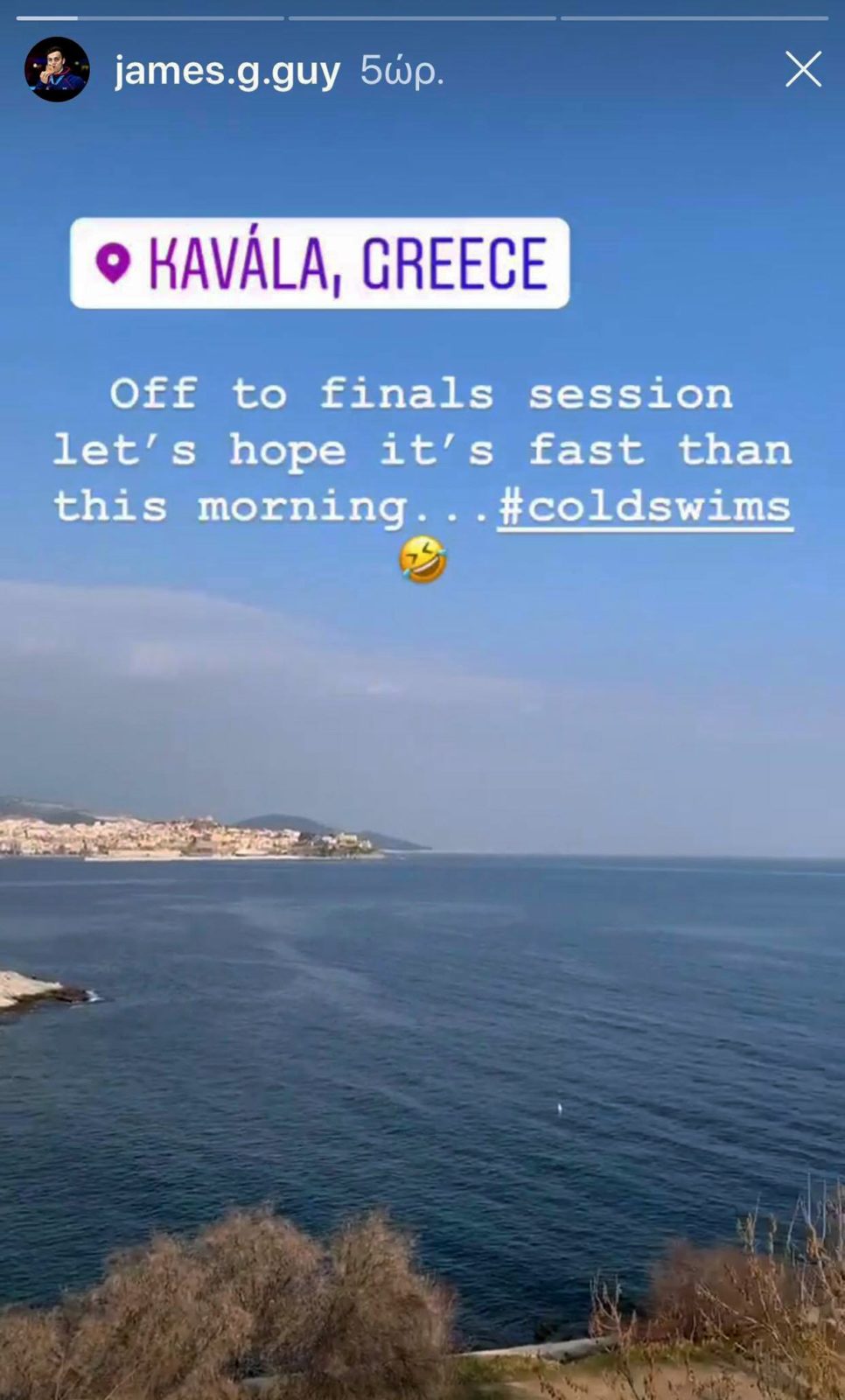Open the #coldswims hashtag
Screen dimensions: 845x1400
pos(645,507)
